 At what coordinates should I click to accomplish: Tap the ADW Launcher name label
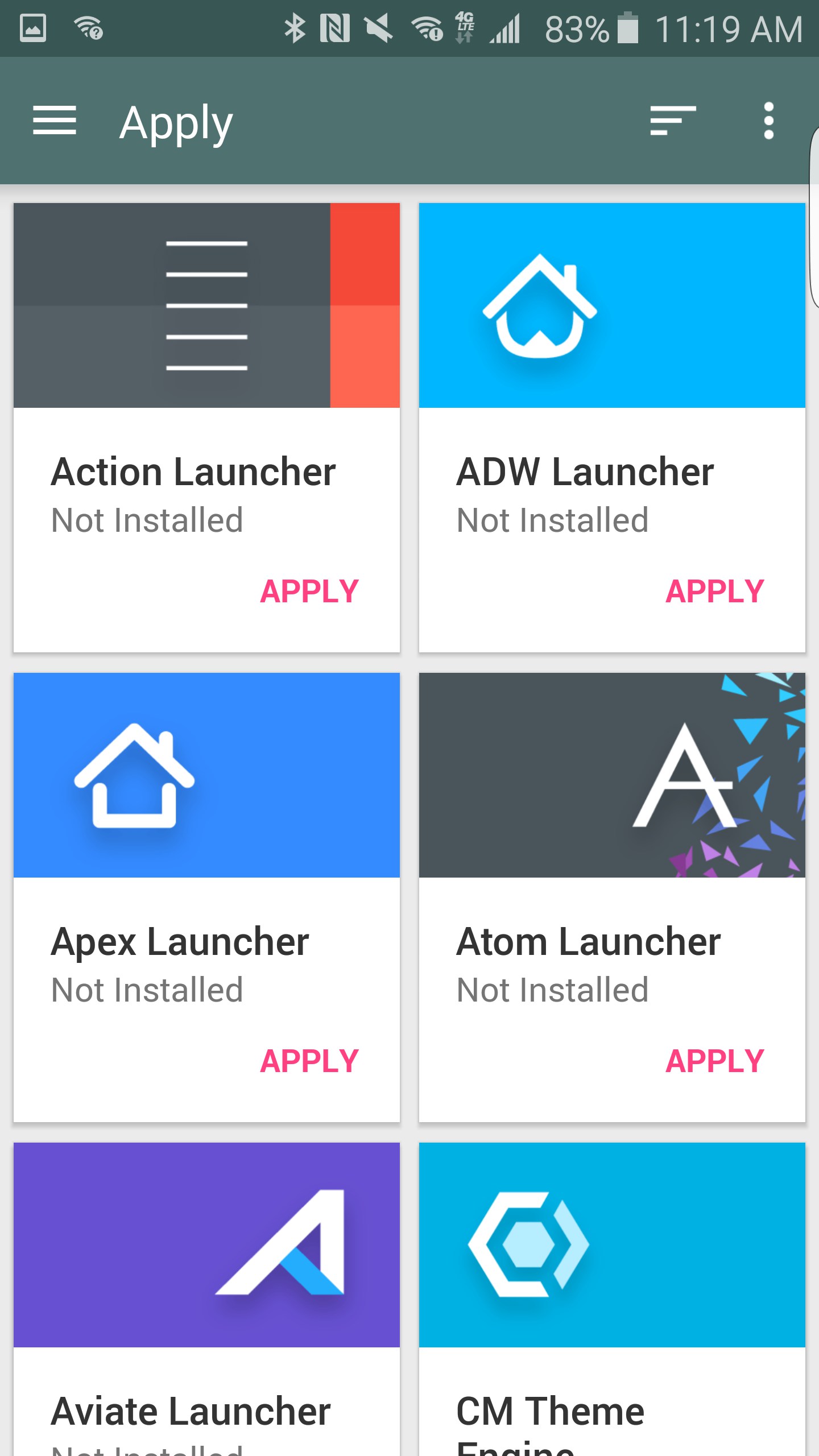tap(585, 470)
